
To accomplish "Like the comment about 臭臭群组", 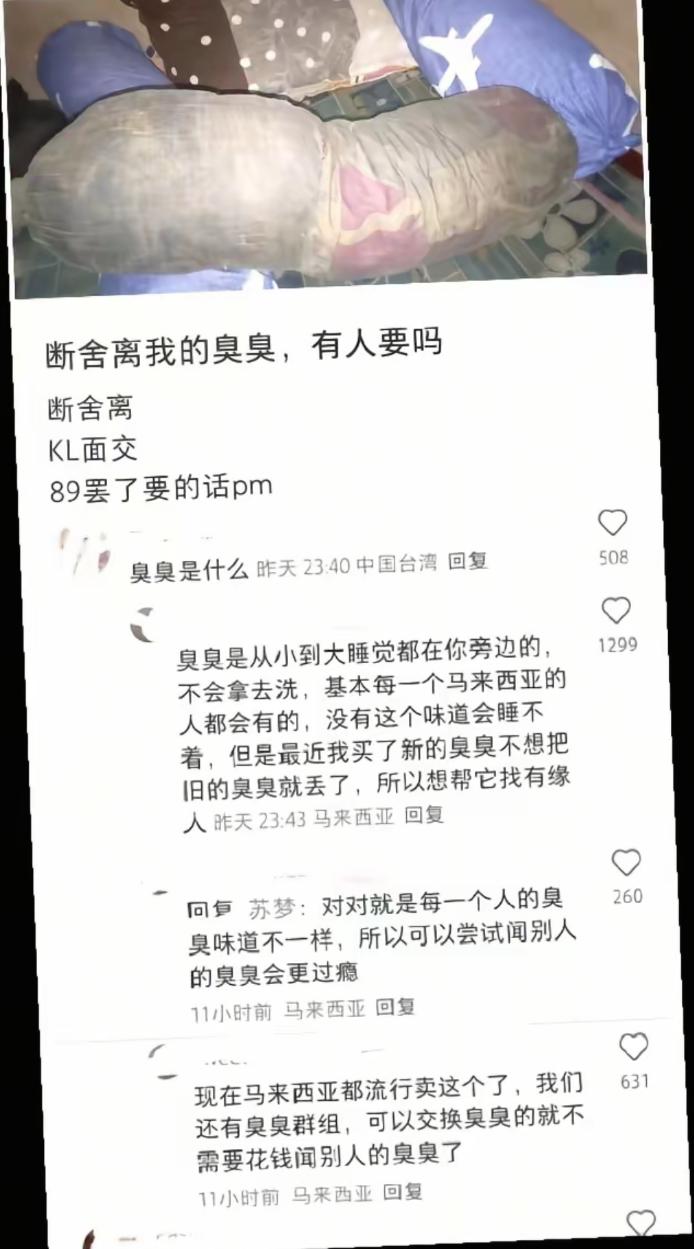I will point(634,1047).
